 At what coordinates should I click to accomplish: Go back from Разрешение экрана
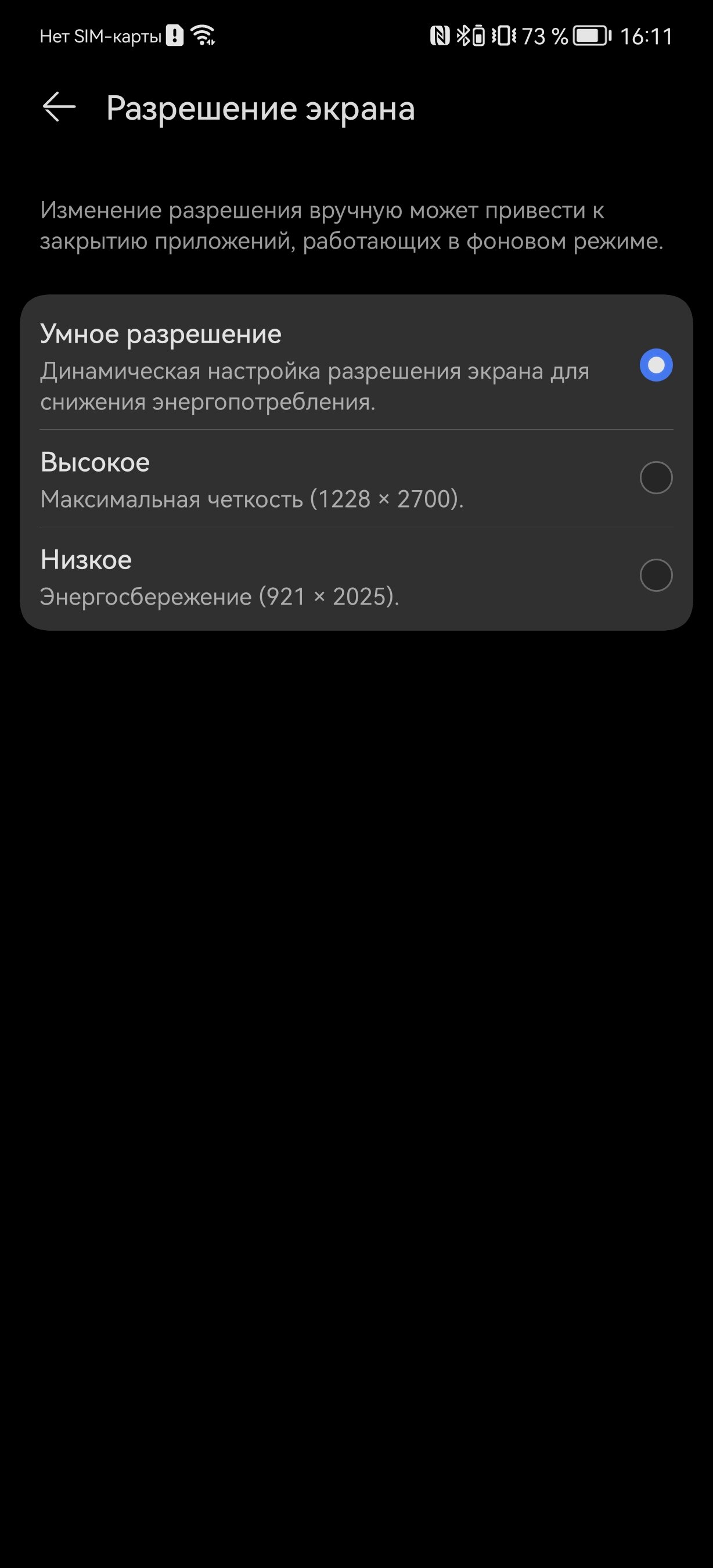59,107
